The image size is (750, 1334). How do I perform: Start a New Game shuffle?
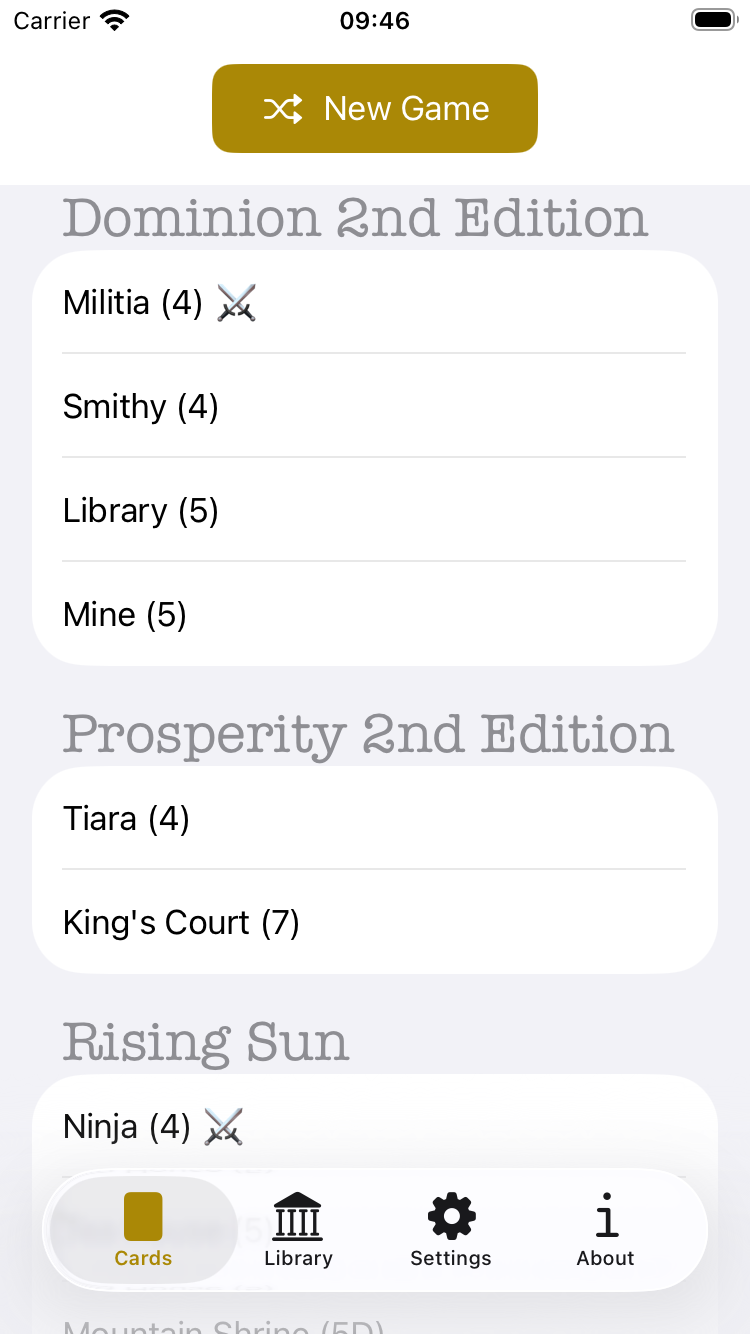(375, 109)
